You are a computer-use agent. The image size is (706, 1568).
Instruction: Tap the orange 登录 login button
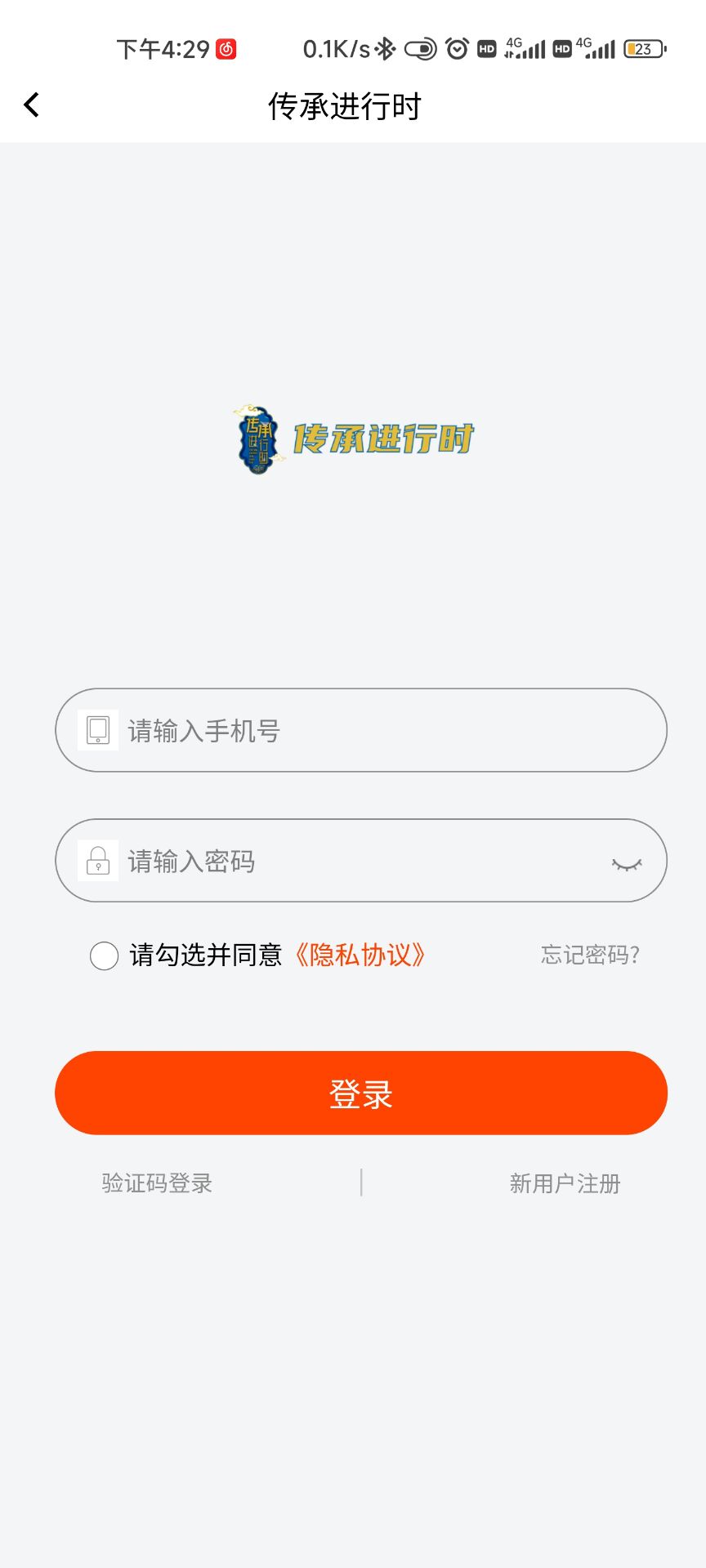(360, 1093)
